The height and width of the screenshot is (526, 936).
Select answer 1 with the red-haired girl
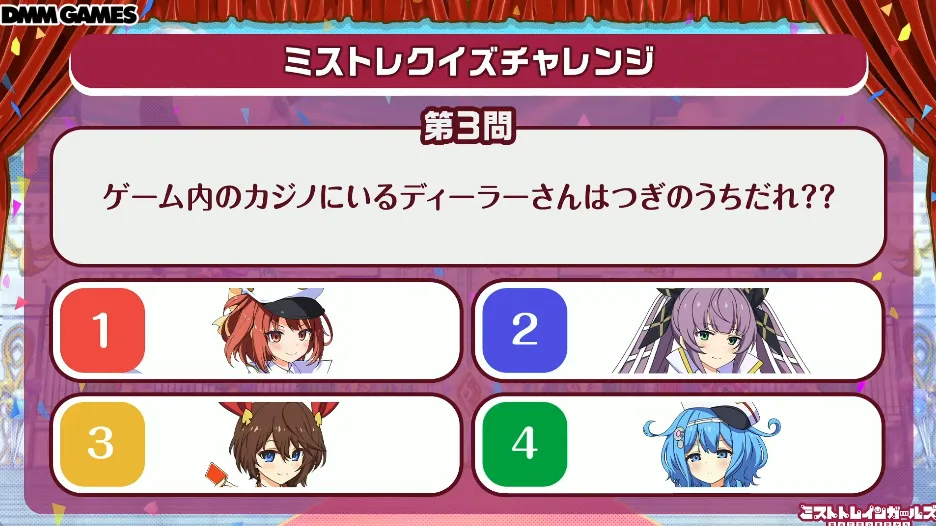(x=256, y=330)
